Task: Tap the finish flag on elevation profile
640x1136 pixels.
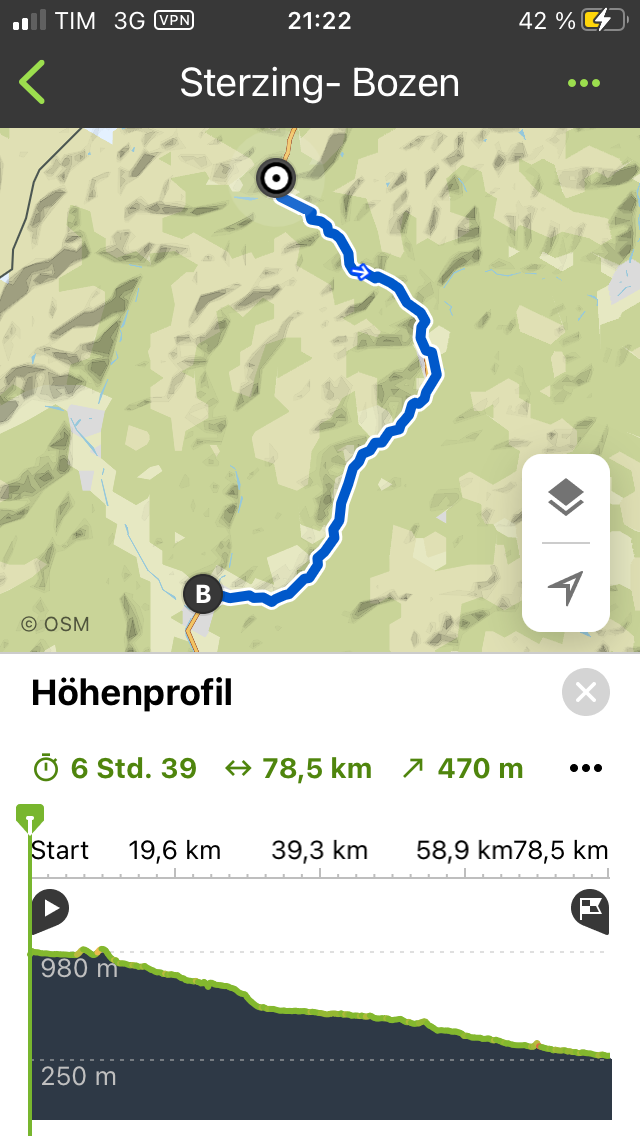Action: point(589,909)
